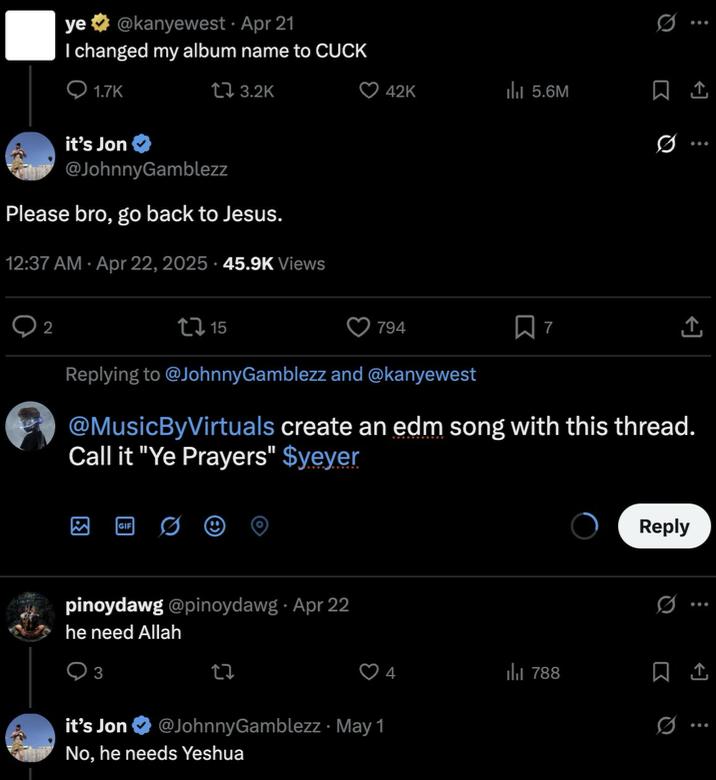Like pinoydawg's "he need Allah" reply
Image resolution: width=716 pixels, height=780 pixels.
click(x=369, y=673)
